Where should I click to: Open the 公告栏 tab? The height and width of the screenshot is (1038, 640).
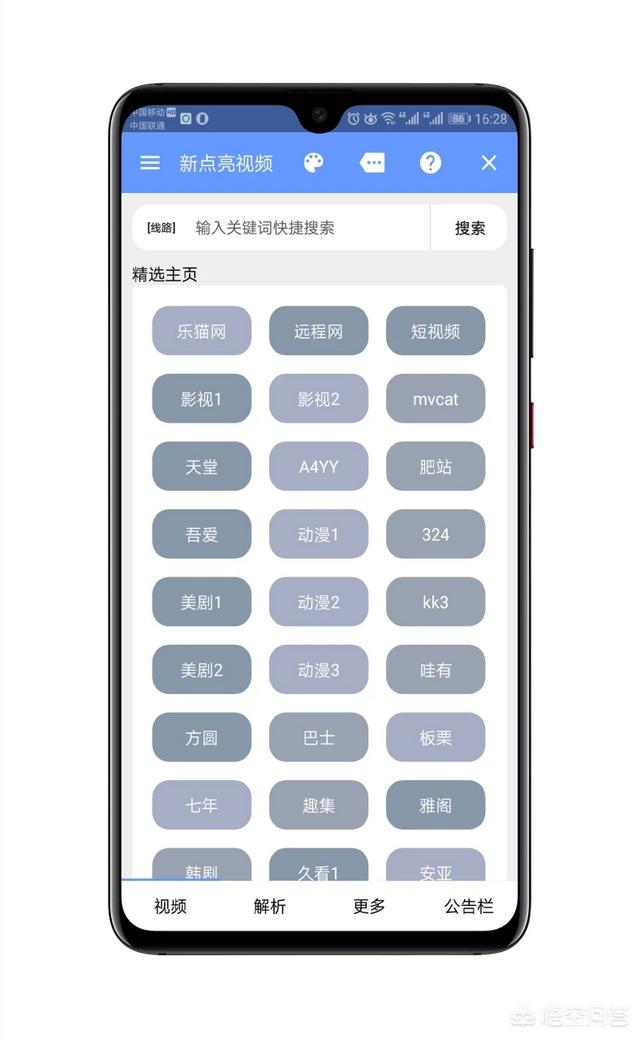click(469, 906)
